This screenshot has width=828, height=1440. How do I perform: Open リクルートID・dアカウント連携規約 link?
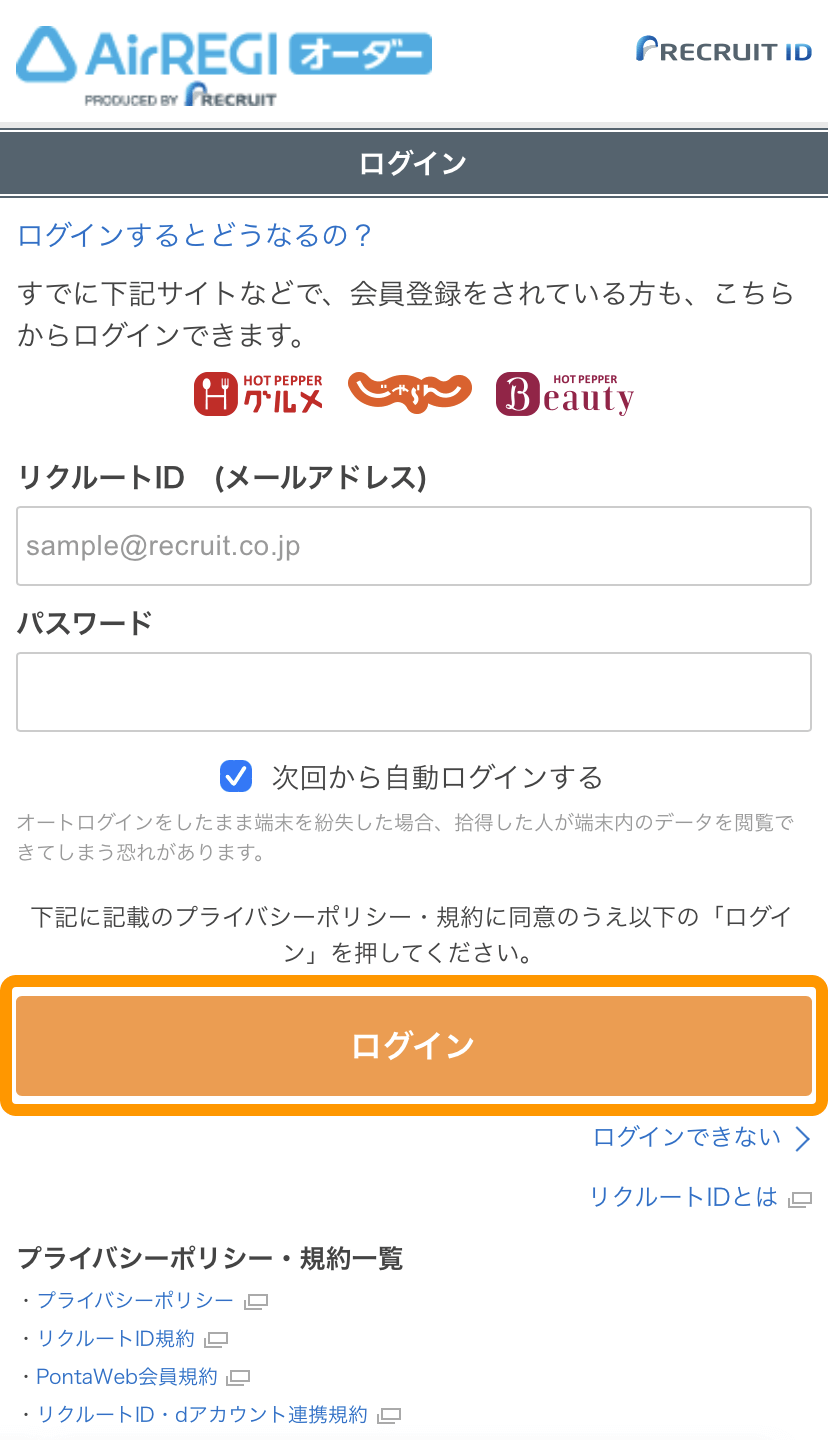tap(202, 1415)
